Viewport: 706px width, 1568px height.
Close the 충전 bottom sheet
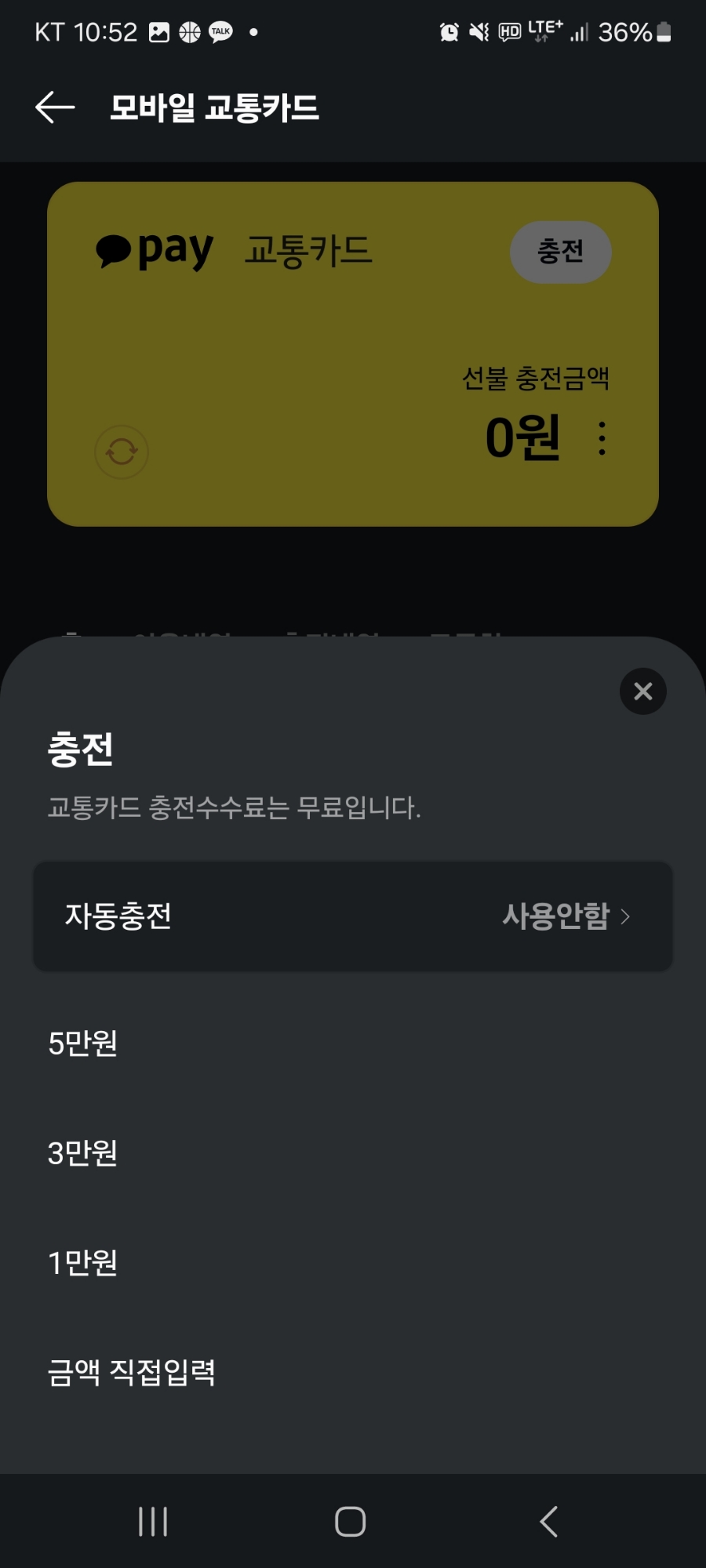642,691
